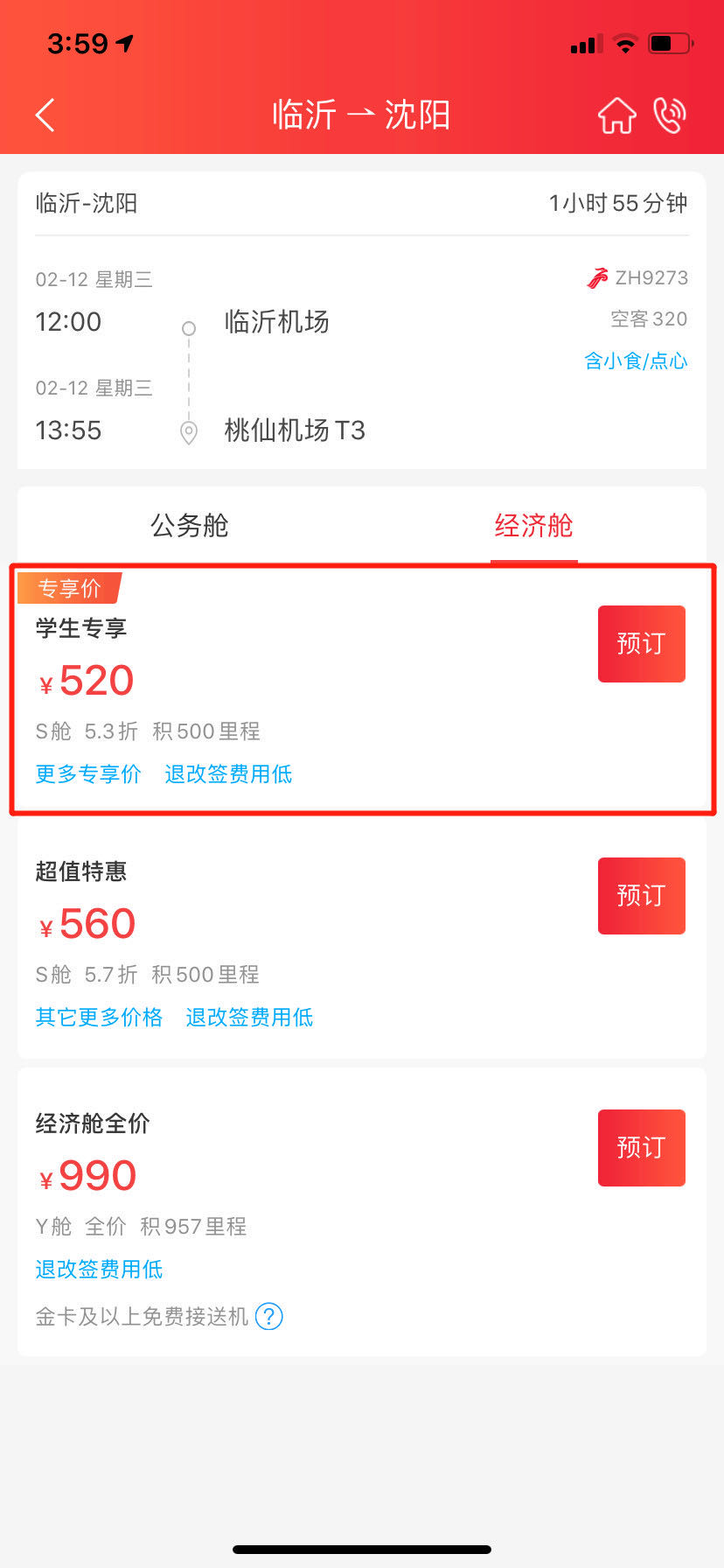This screenshot has width=724, height=1568.
Task: View 退改签费用低 under 经济舱全价
Action: 99,1269
